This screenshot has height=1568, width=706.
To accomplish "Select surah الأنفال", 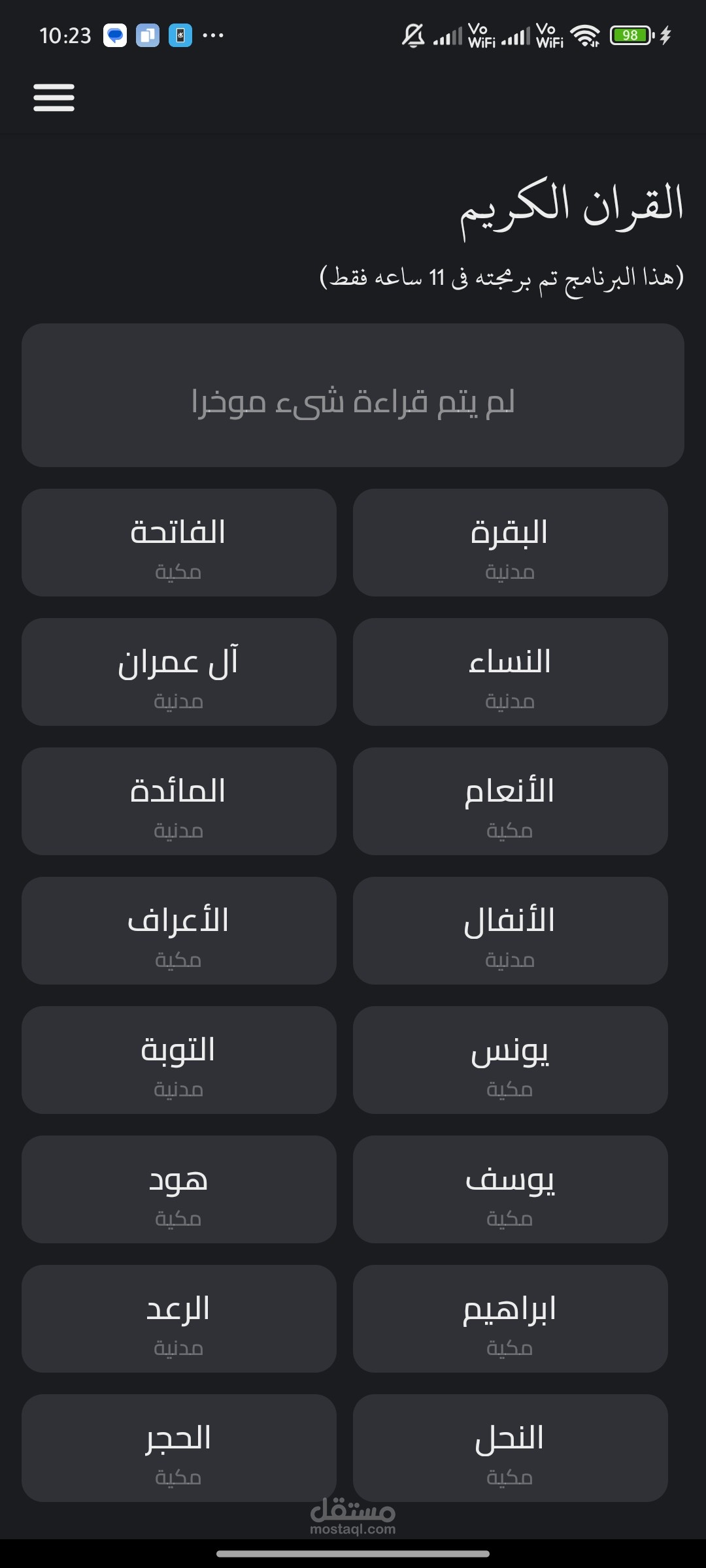I will pos(511,930).
